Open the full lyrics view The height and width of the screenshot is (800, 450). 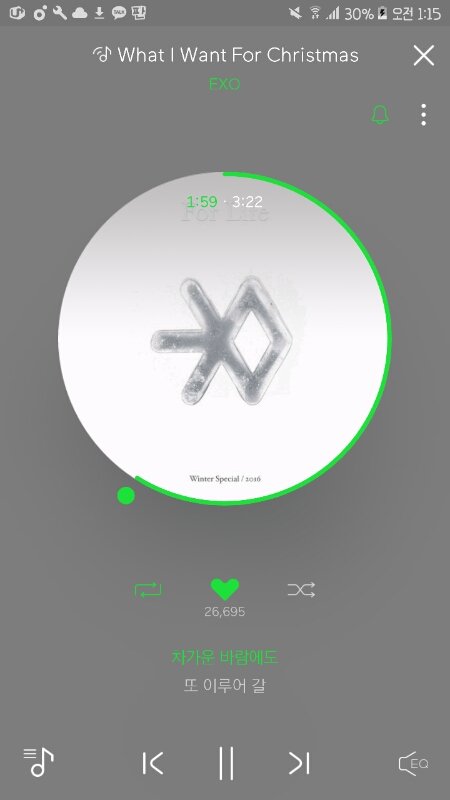click(x=224, y=671)
